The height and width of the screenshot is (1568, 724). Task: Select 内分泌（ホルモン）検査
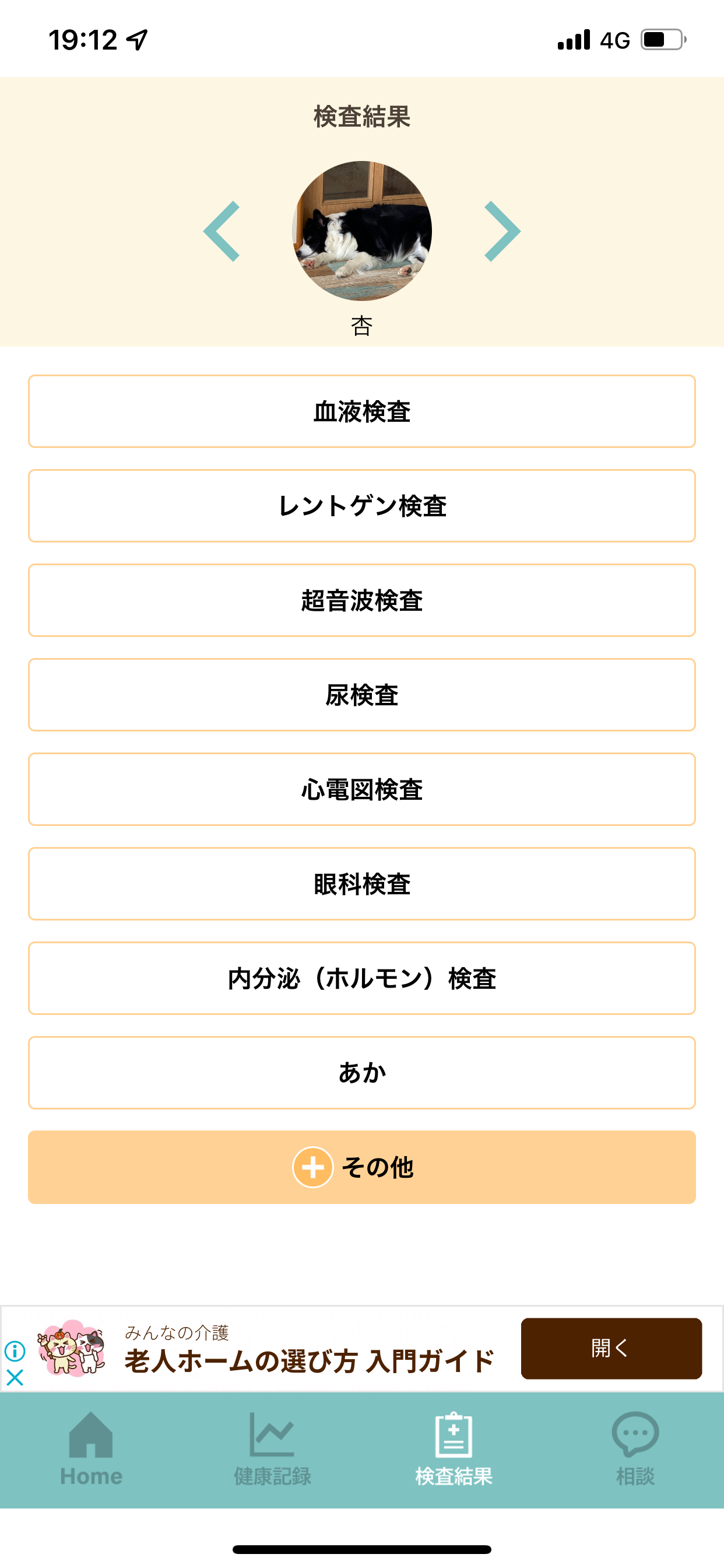click(x=362, y=979)
